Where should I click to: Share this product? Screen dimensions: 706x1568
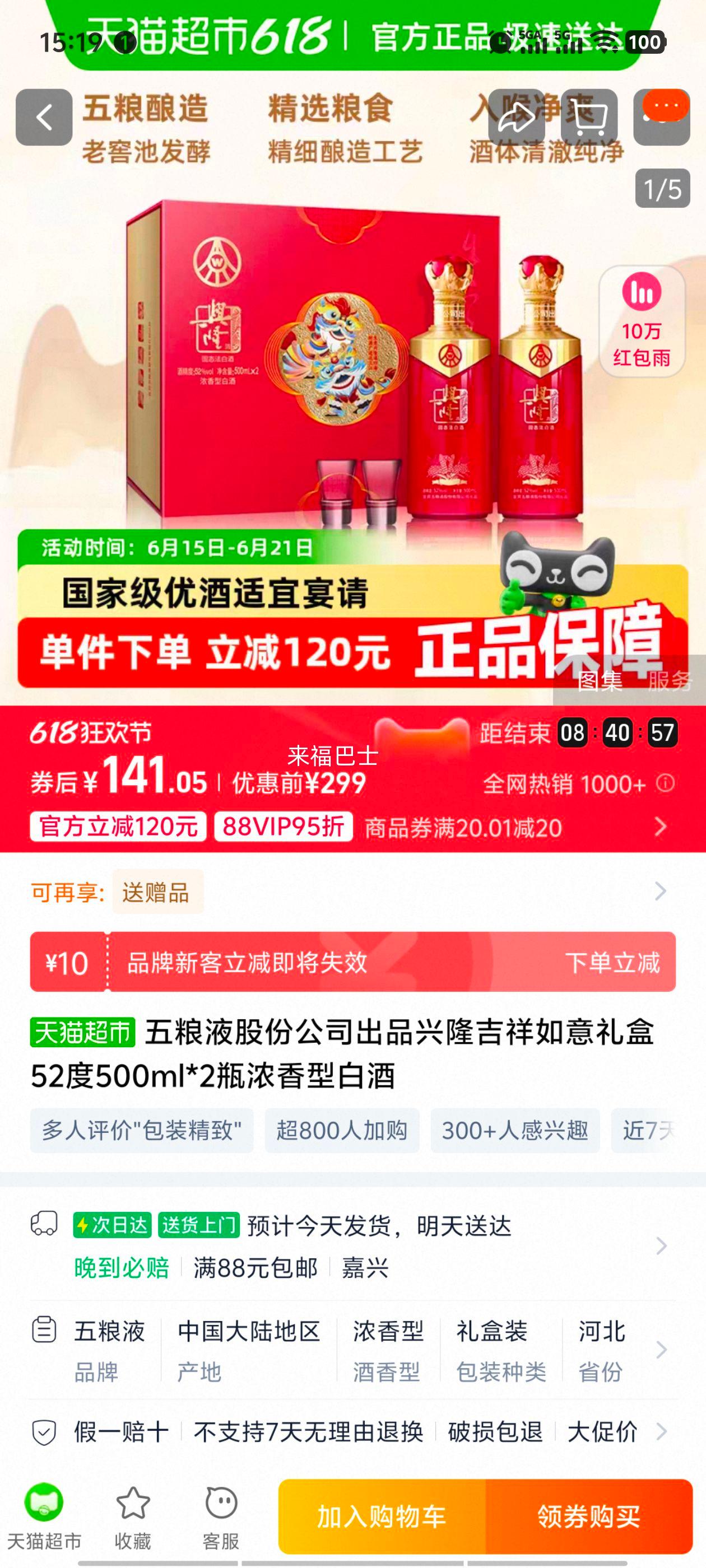pos(515,117)
